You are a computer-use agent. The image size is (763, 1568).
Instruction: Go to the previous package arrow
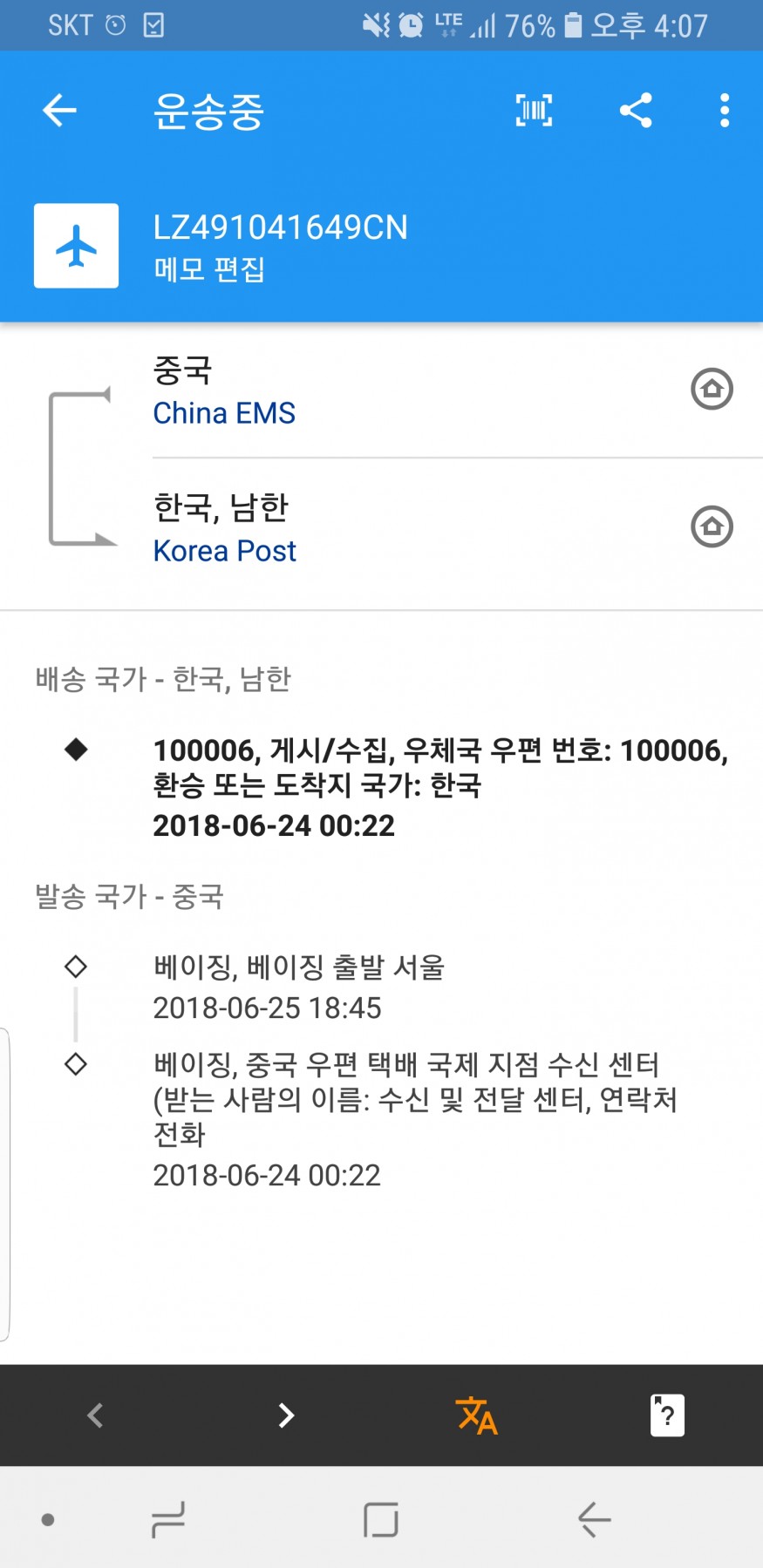click(96, 1415)
